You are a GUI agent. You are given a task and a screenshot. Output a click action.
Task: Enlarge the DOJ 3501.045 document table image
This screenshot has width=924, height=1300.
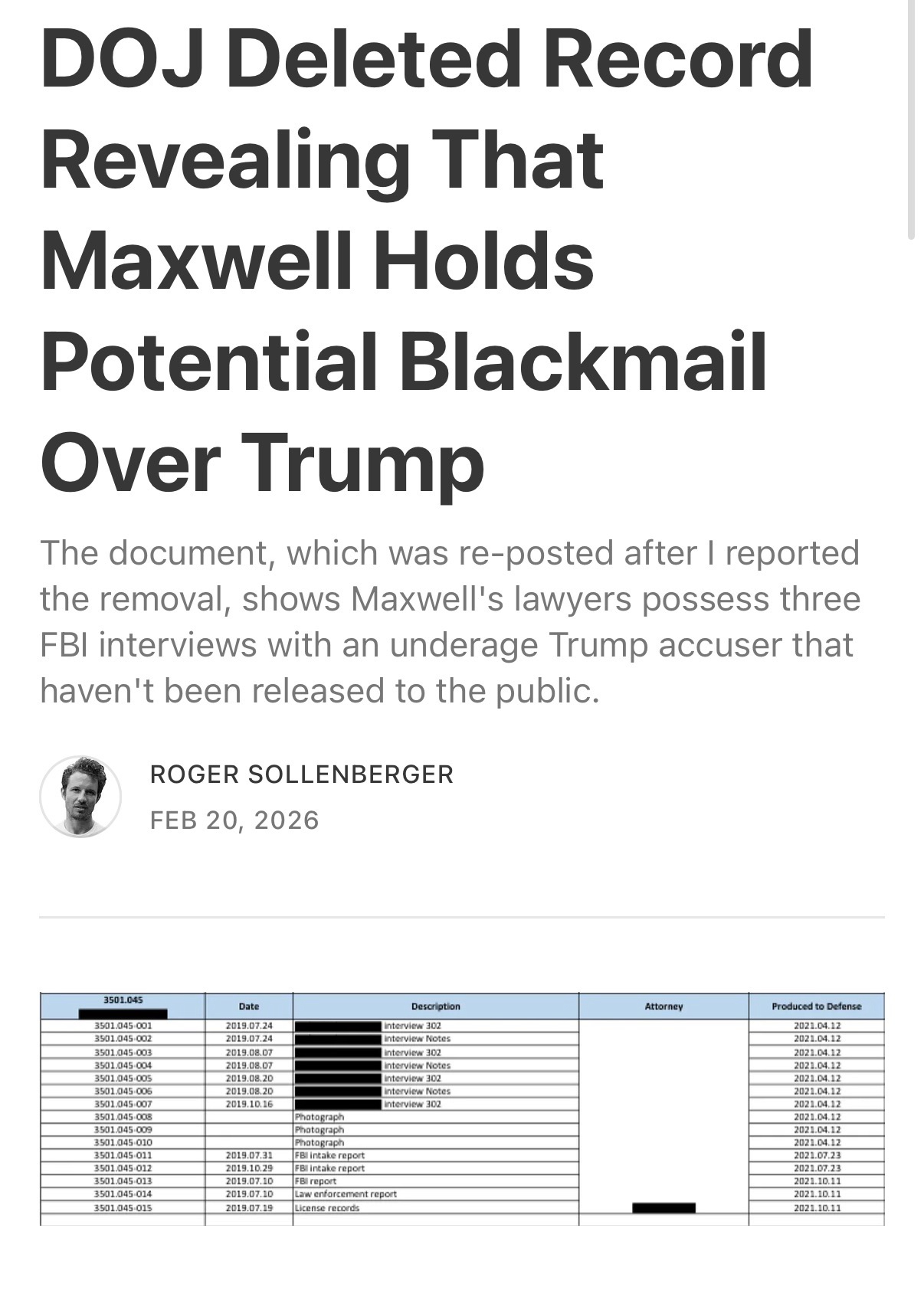(x=462, y=1108)
